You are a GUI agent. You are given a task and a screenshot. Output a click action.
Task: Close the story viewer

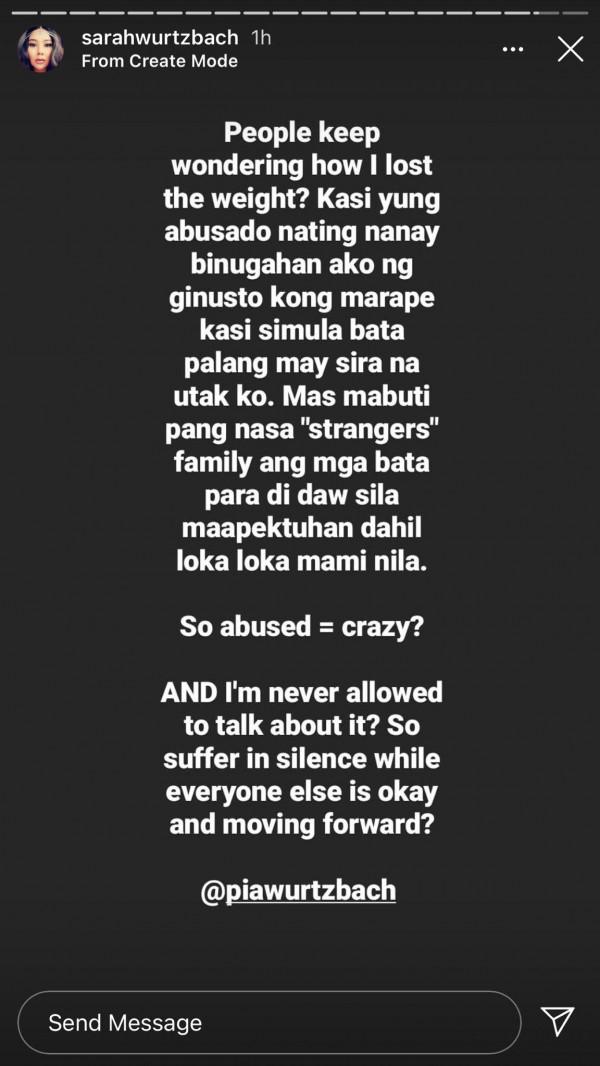point(570,49)
